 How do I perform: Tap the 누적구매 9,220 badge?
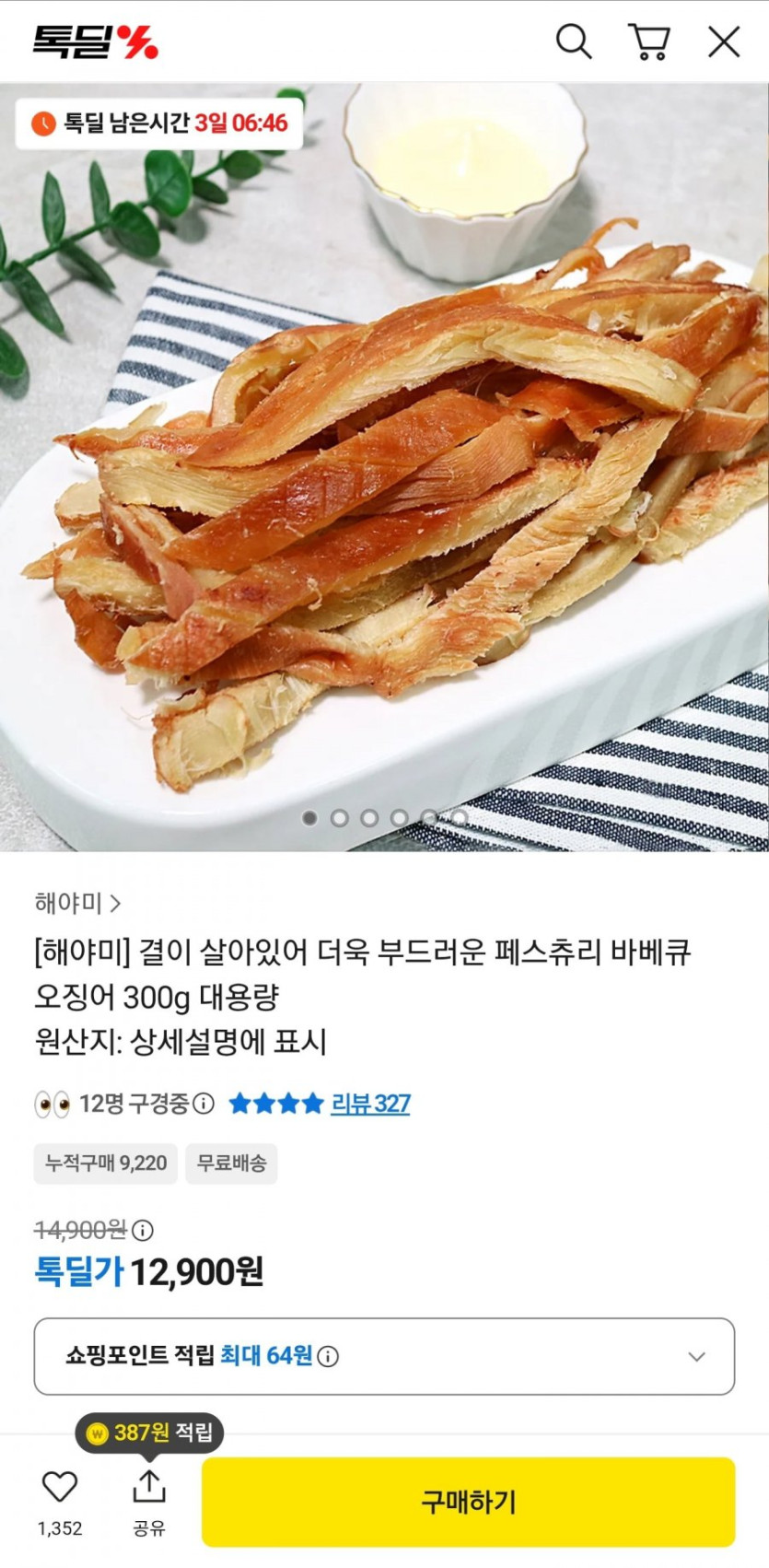point(104,1164)
